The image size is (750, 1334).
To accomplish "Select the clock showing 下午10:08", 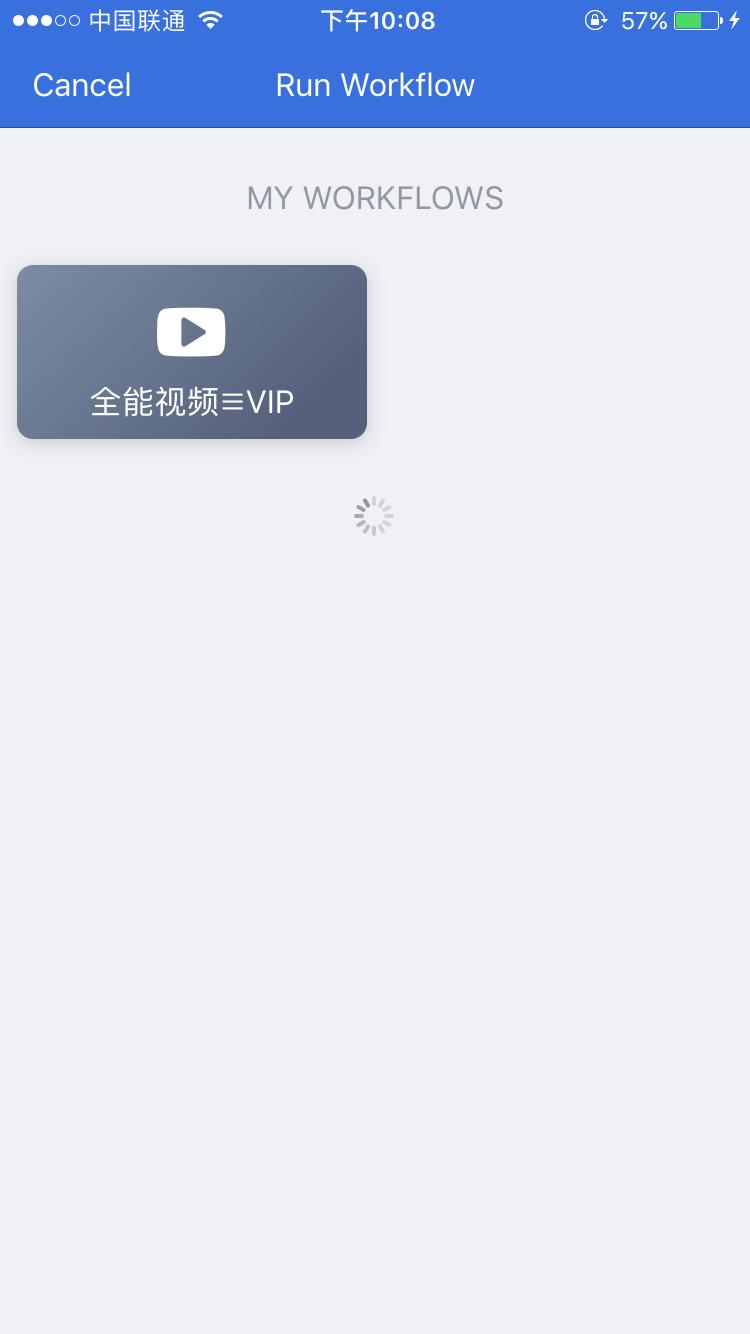I will coord(377,20).
